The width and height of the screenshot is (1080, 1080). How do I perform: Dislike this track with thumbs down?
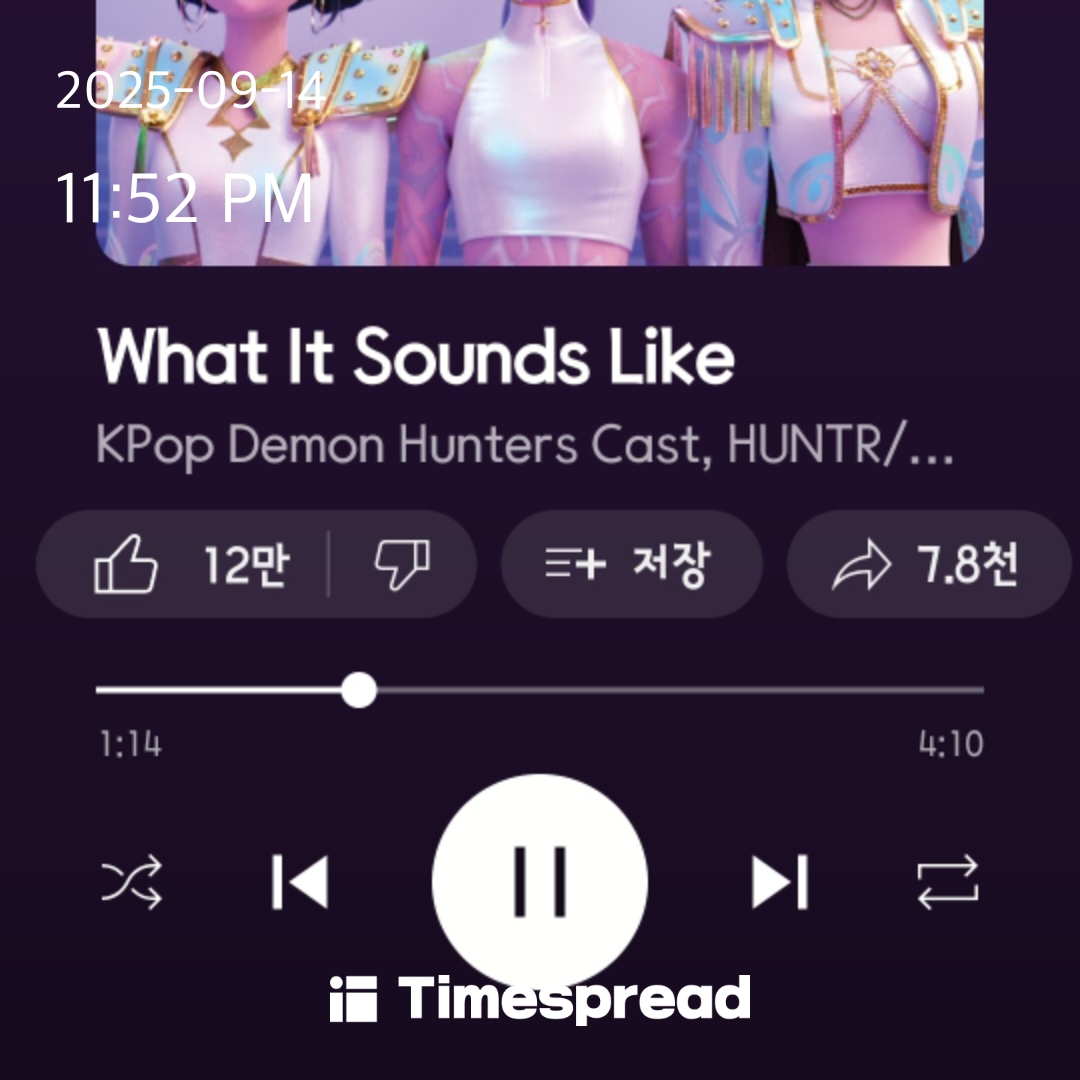(x=402, y=565)
